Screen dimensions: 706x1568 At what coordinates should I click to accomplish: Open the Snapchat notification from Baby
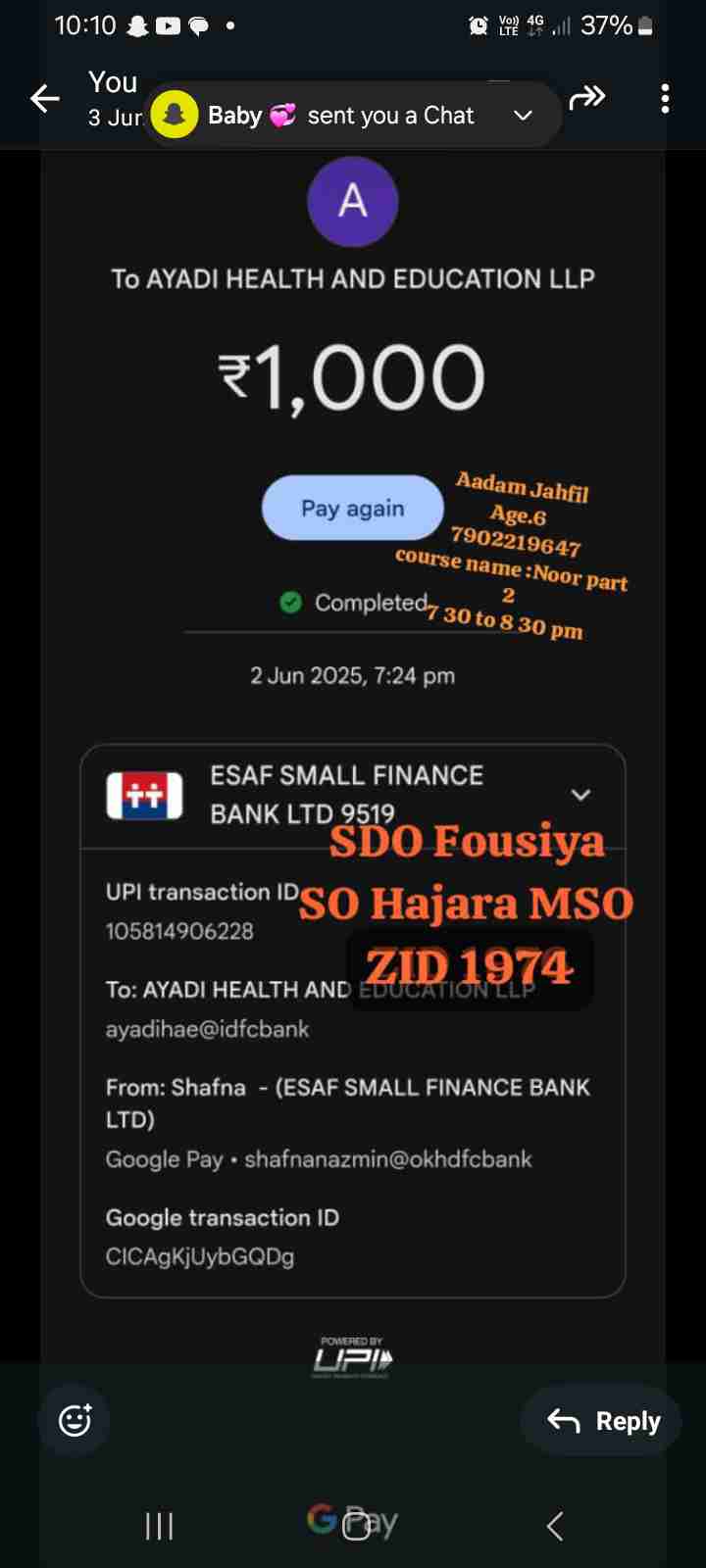click(333, 116)
